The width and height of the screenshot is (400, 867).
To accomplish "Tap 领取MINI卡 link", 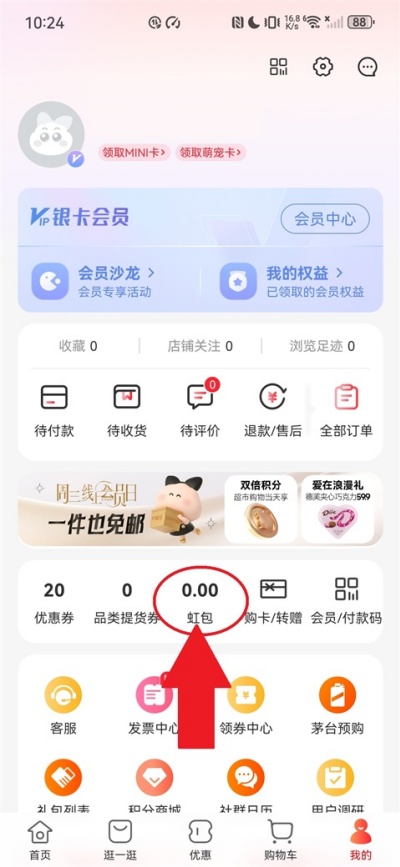I will pos(134,153).
